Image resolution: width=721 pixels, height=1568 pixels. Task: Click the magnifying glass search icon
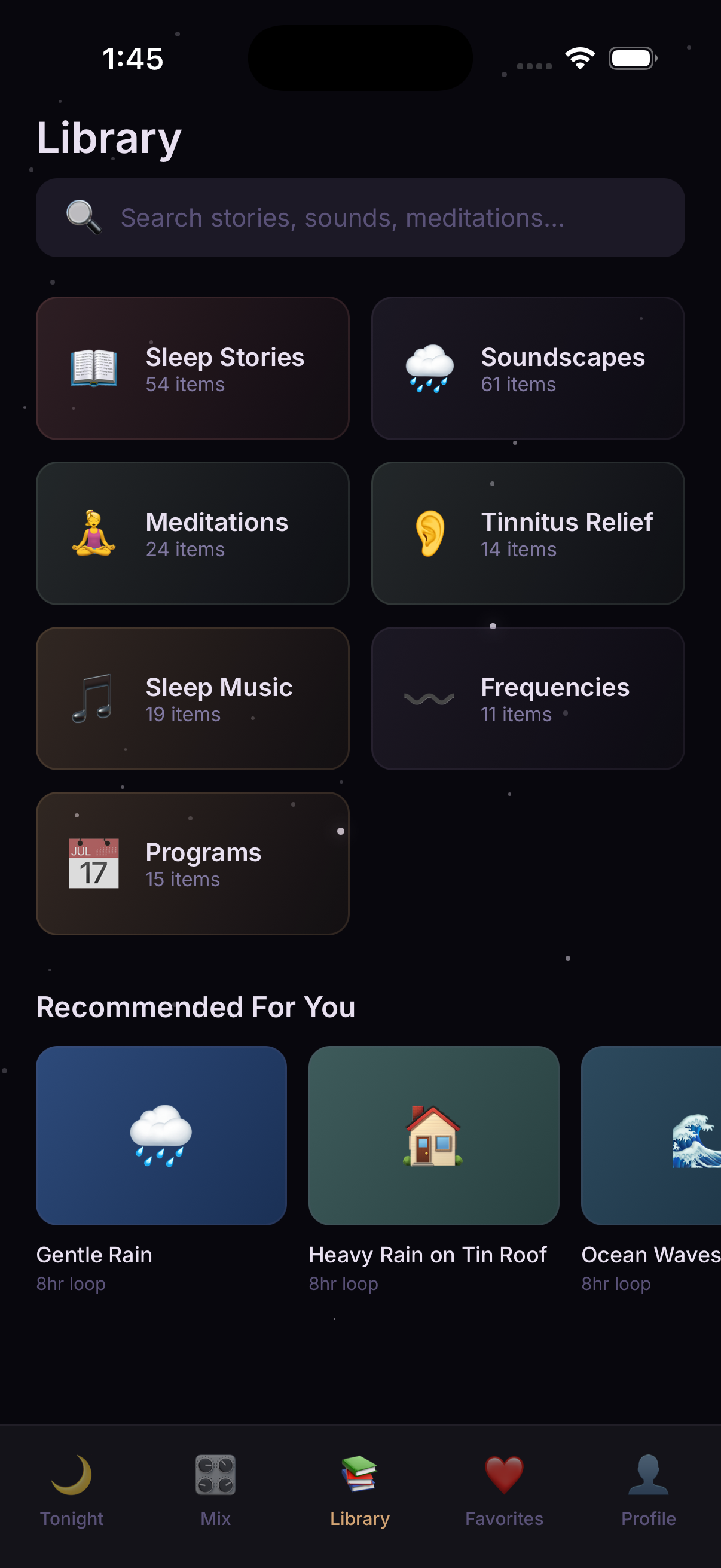[84, 218]
